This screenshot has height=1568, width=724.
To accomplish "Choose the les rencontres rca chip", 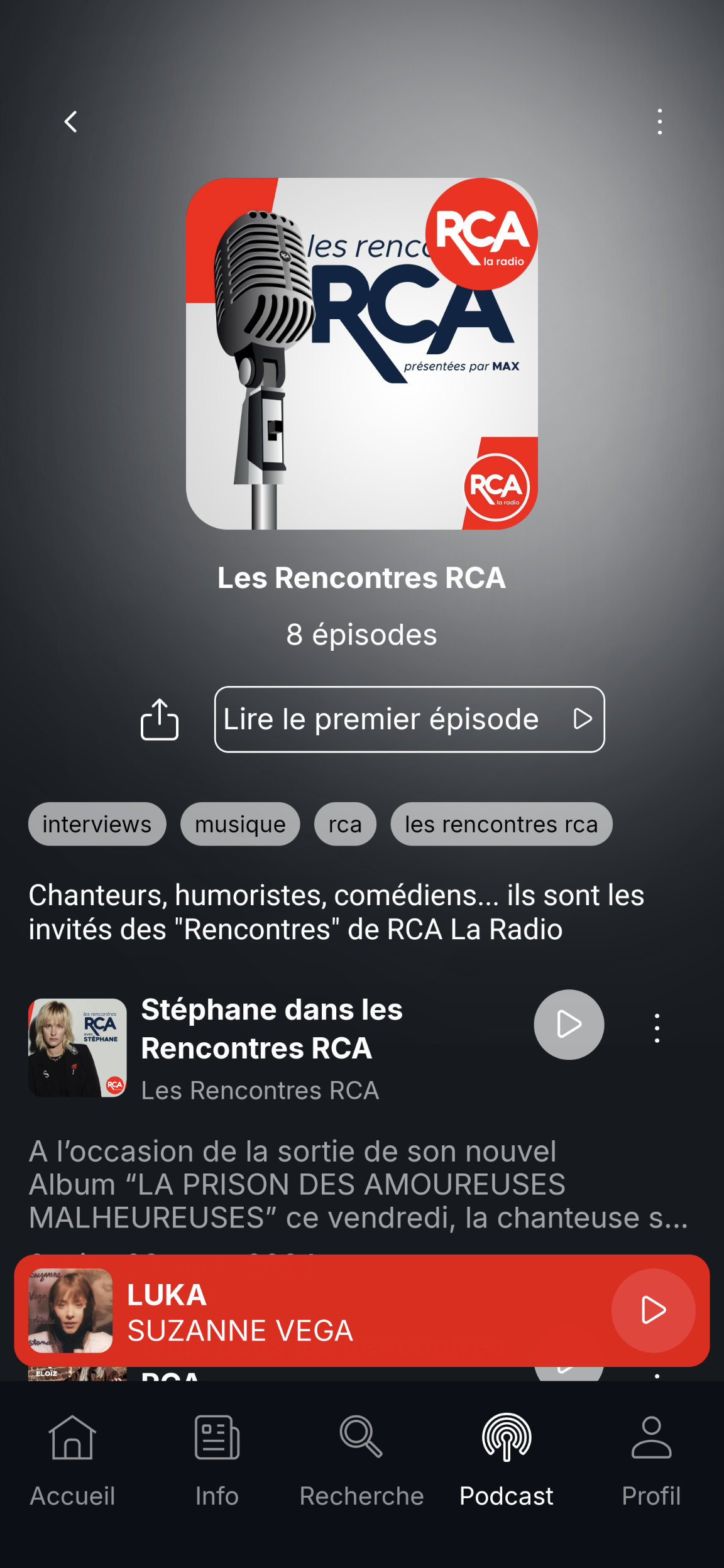I will [x=501, y=824].
